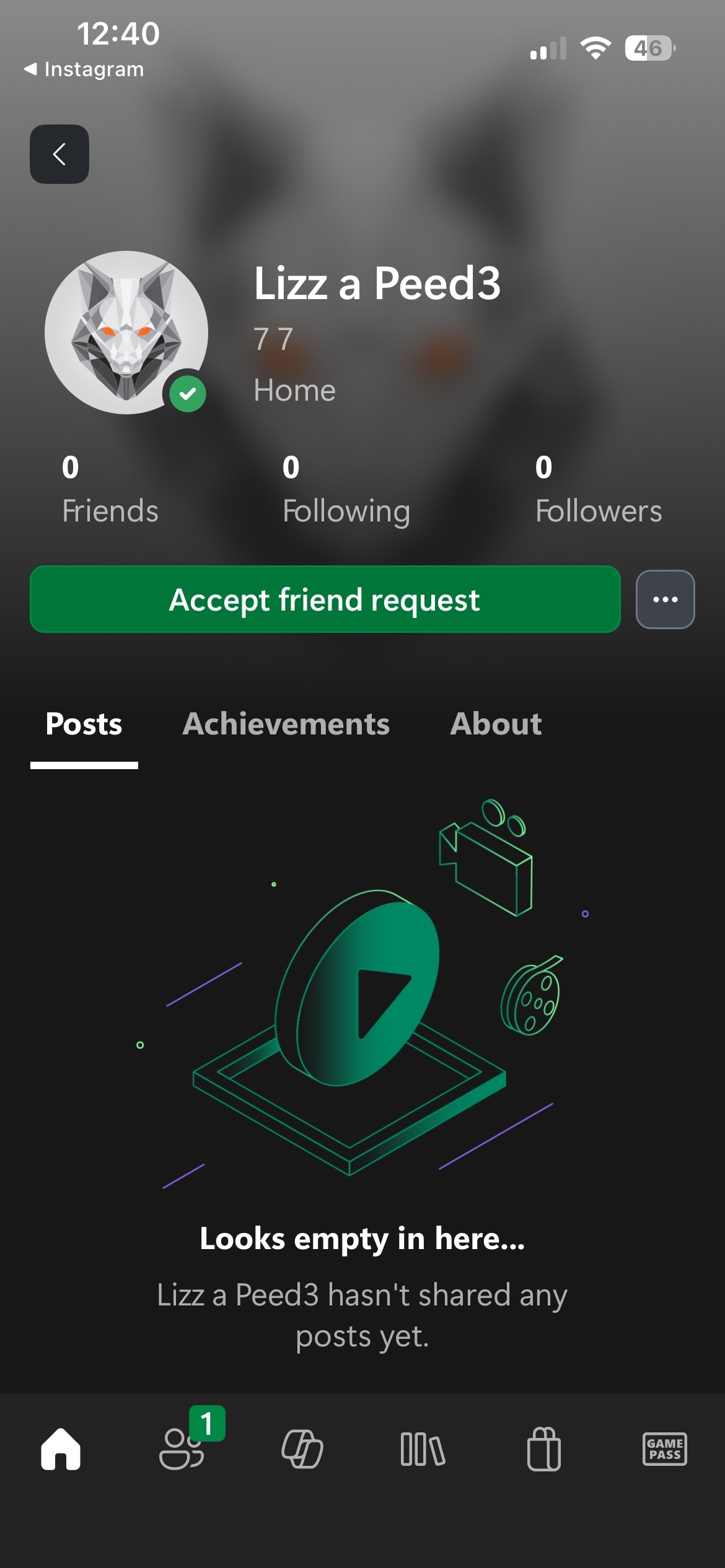Select the Posts tab
Screen dimensions: 725x1568
(84, 724)
